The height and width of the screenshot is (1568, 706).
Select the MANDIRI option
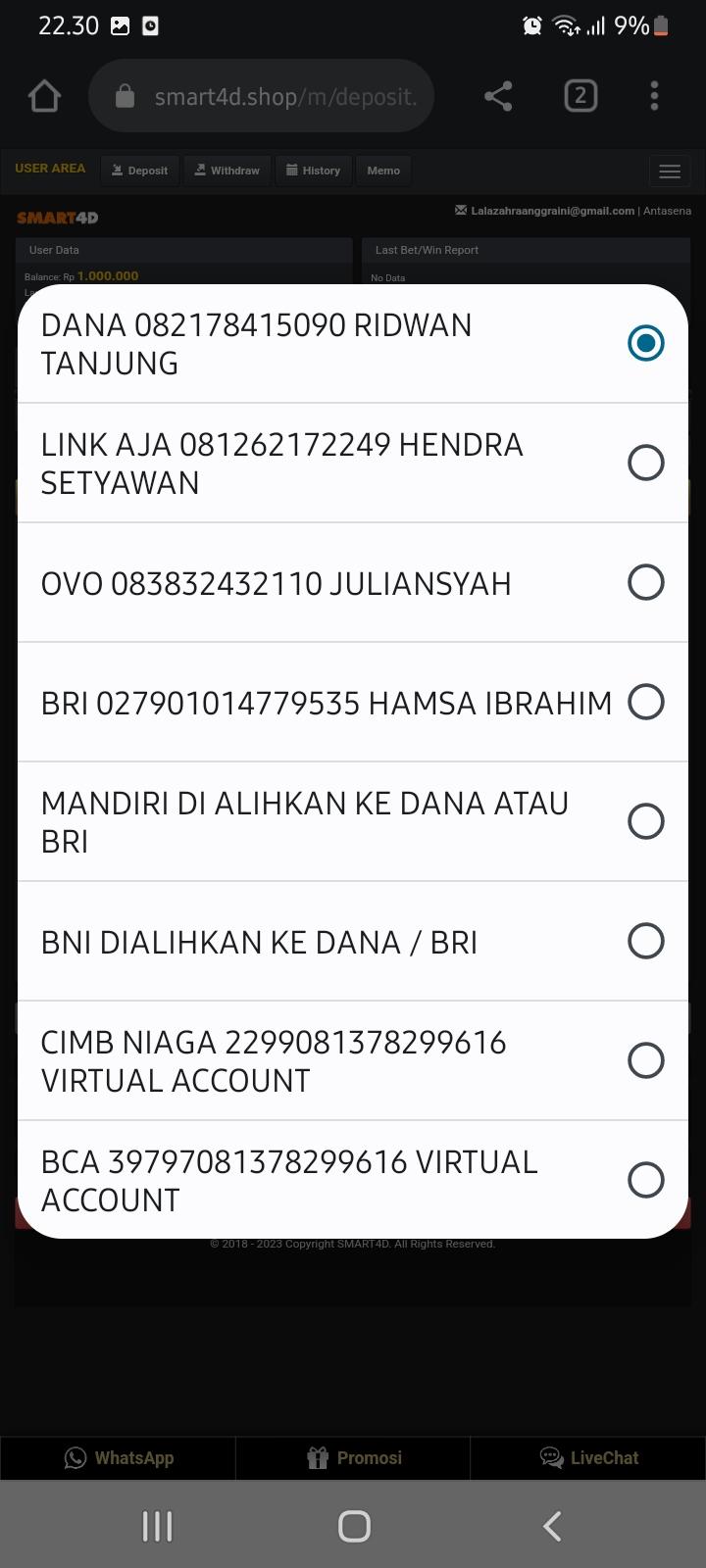point(645,821)
